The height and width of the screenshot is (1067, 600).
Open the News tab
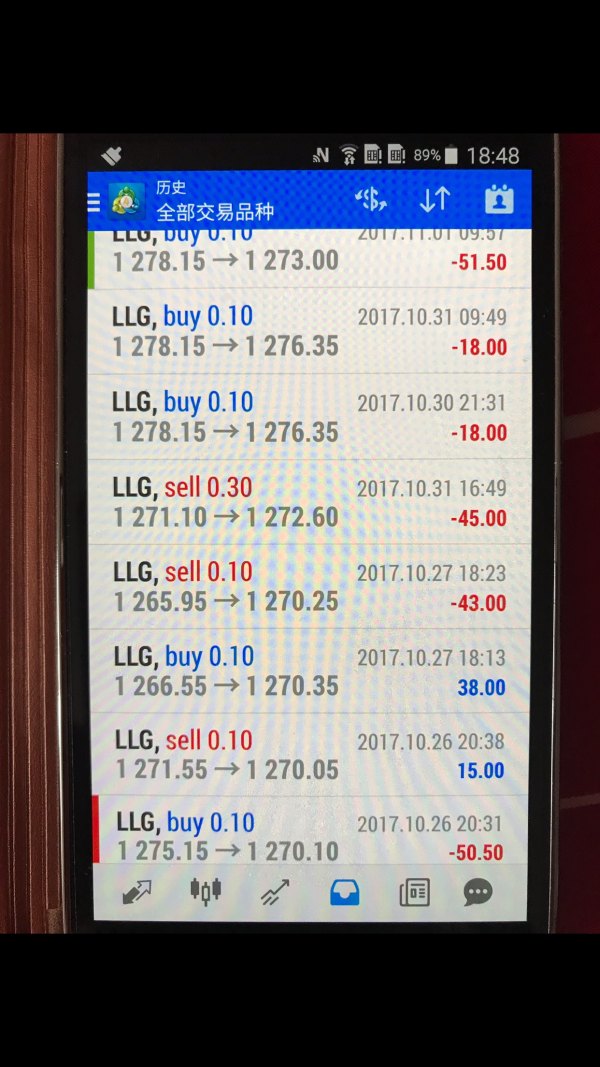click(x=413, y=892)
